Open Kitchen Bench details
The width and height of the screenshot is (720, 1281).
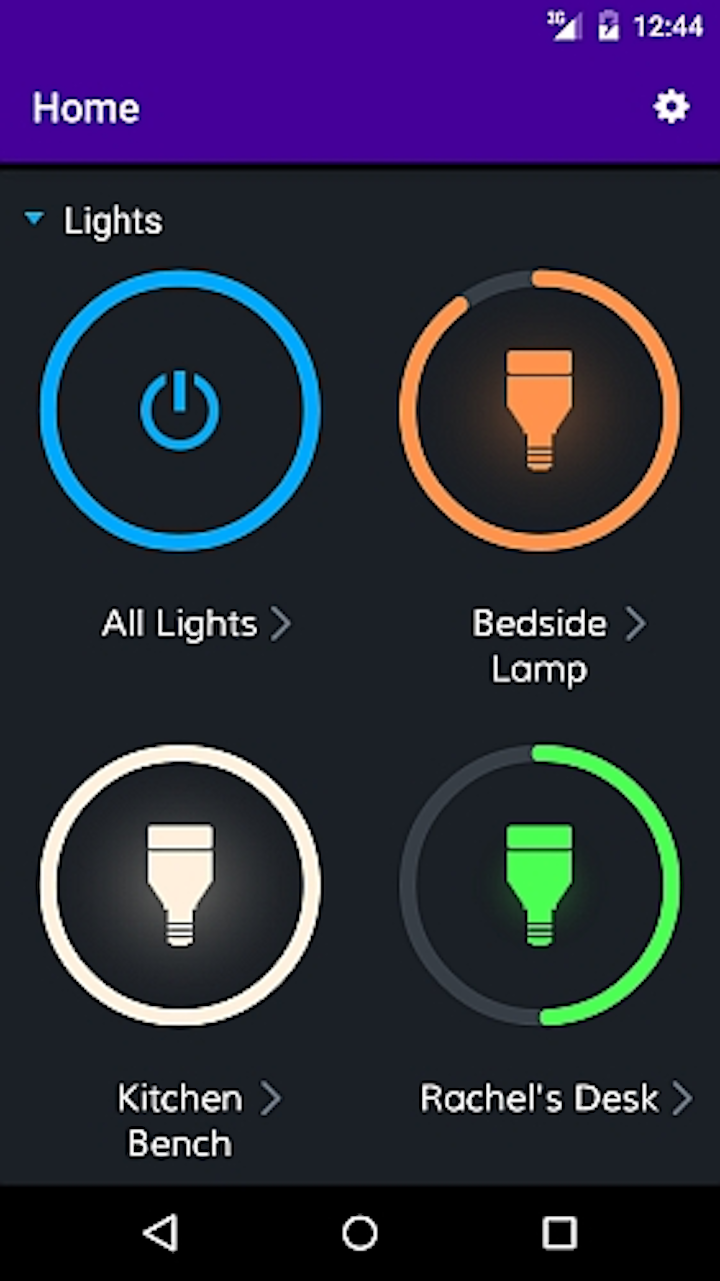199,1120
